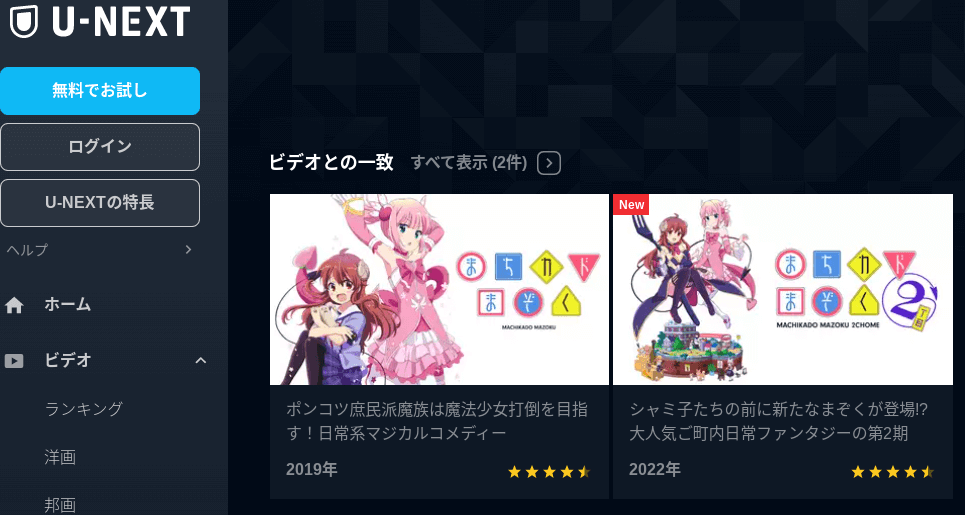Image resolution: width=965 pixels, height=515 pixels.
Task: Open ランキング ranking list
Action: (83, 408)
